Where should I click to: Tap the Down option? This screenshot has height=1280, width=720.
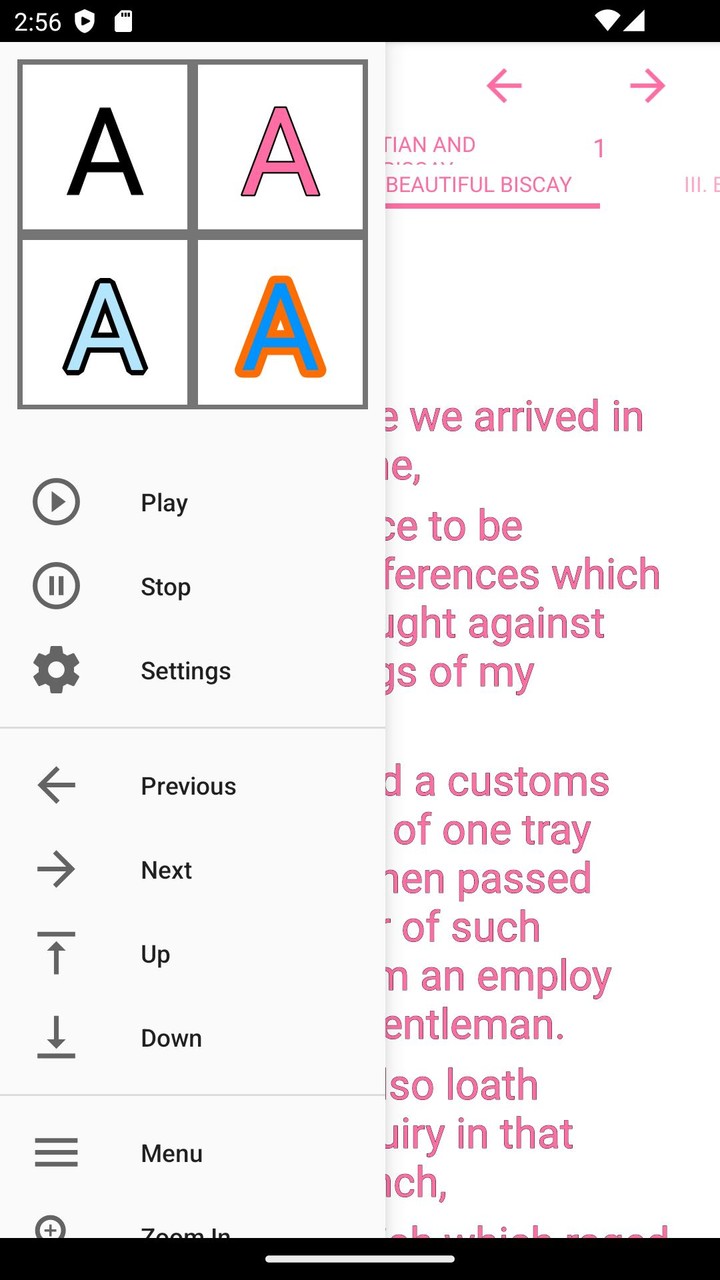click(x=171, y=1038)
